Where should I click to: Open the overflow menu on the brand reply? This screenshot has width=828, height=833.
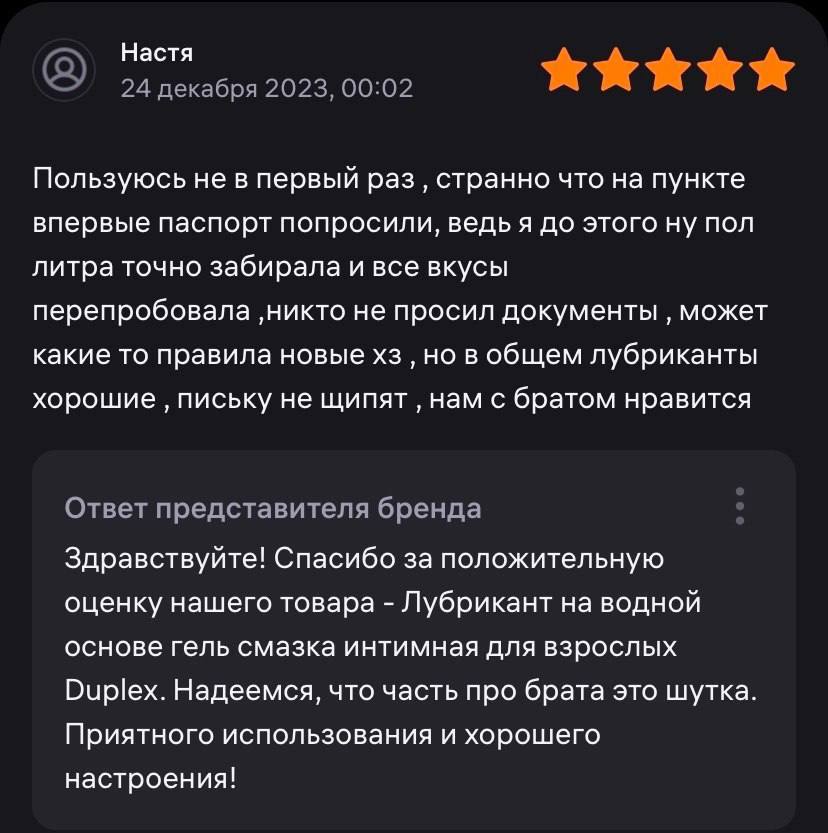click(x=740, y=506)
